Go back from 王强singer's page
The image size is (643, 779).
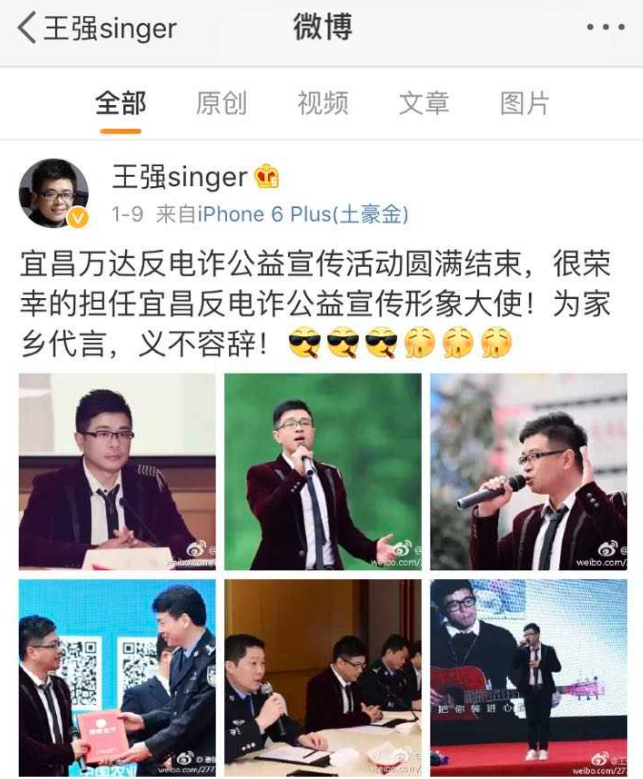(x=28, y=29)
